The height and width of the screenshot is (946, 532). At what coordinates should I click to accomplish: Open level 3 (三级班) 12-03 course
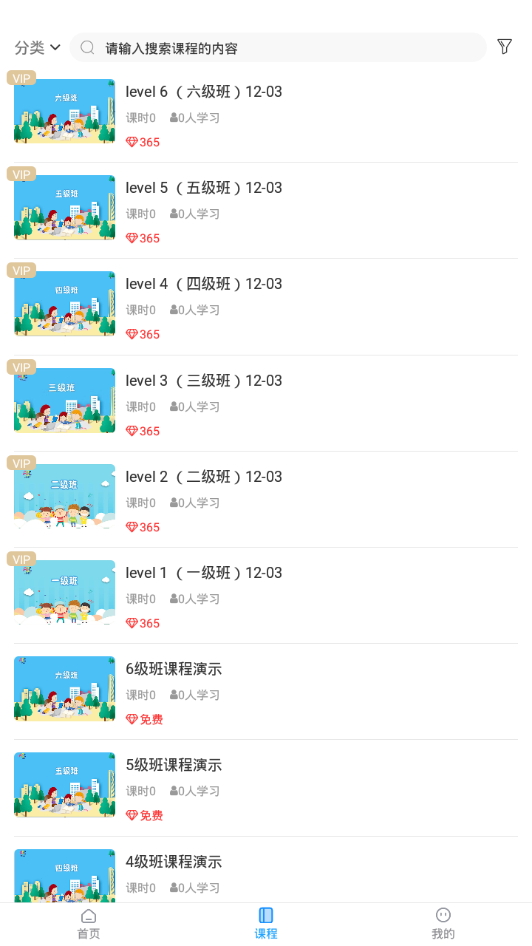point(266,403)
